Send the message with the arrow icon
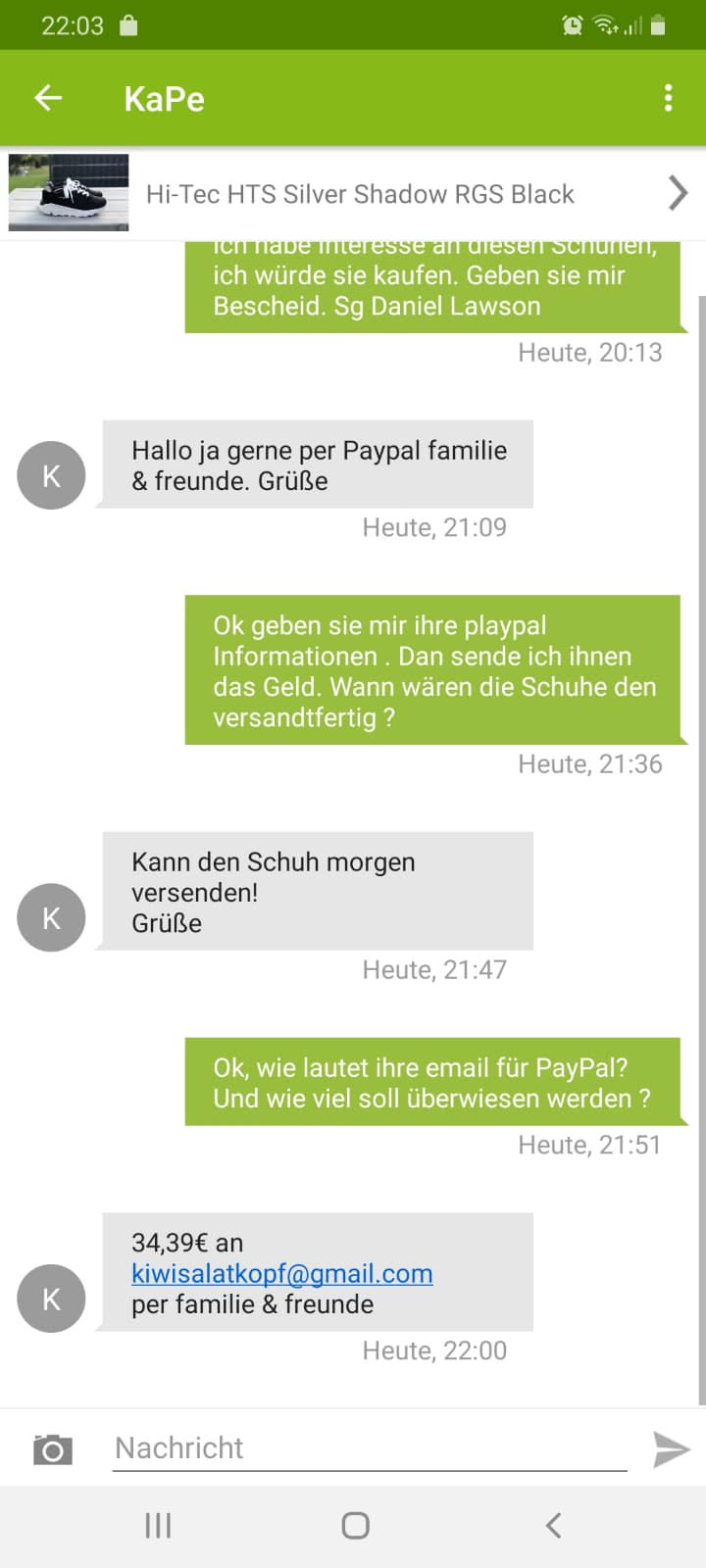Viewport: 706px width, 1568px height. tap(672, 1448)
